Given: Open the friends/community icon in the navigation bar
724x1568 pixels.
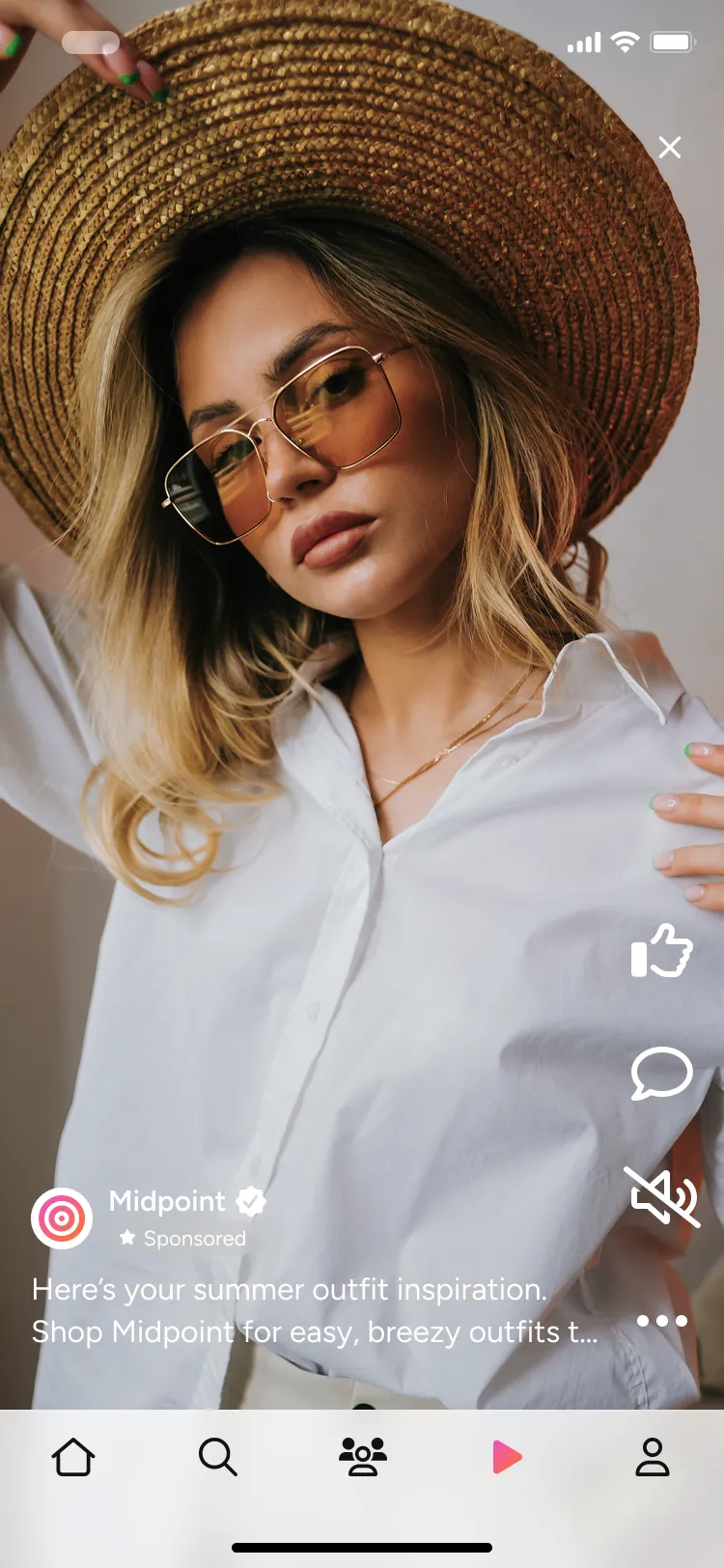Looking at the screenshot, I should [x=361, y=1458].
